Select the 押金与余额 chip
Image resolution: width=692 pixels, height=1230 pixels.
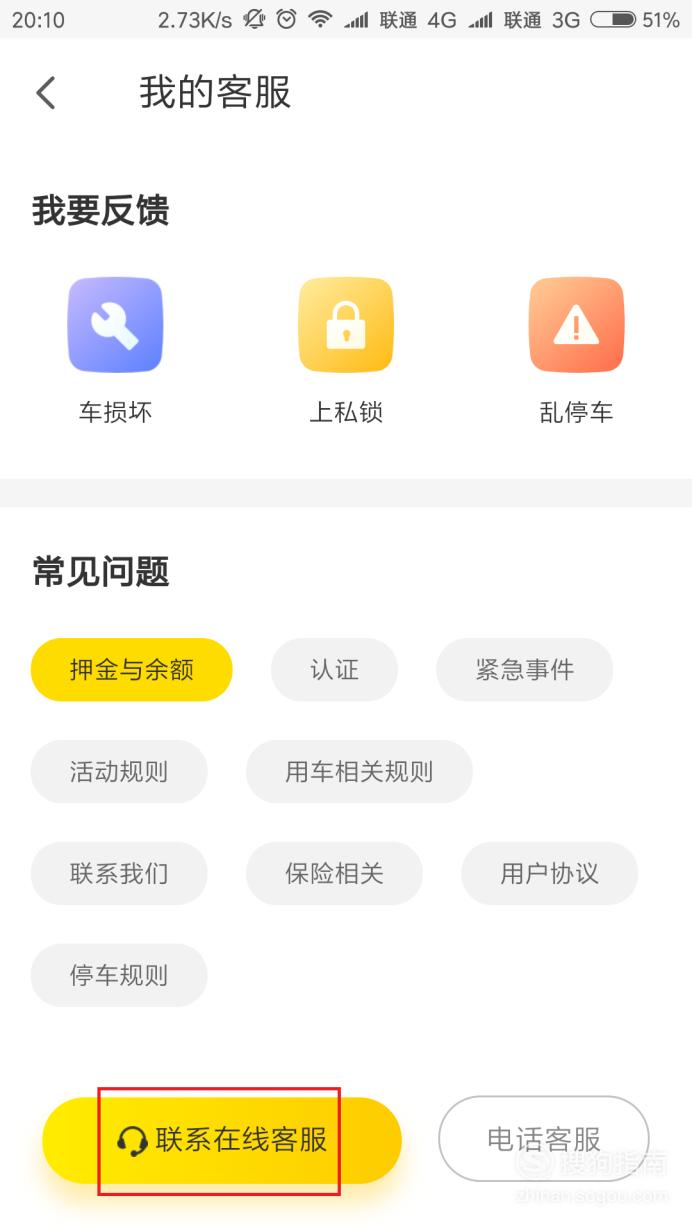(x=132, y=670)
